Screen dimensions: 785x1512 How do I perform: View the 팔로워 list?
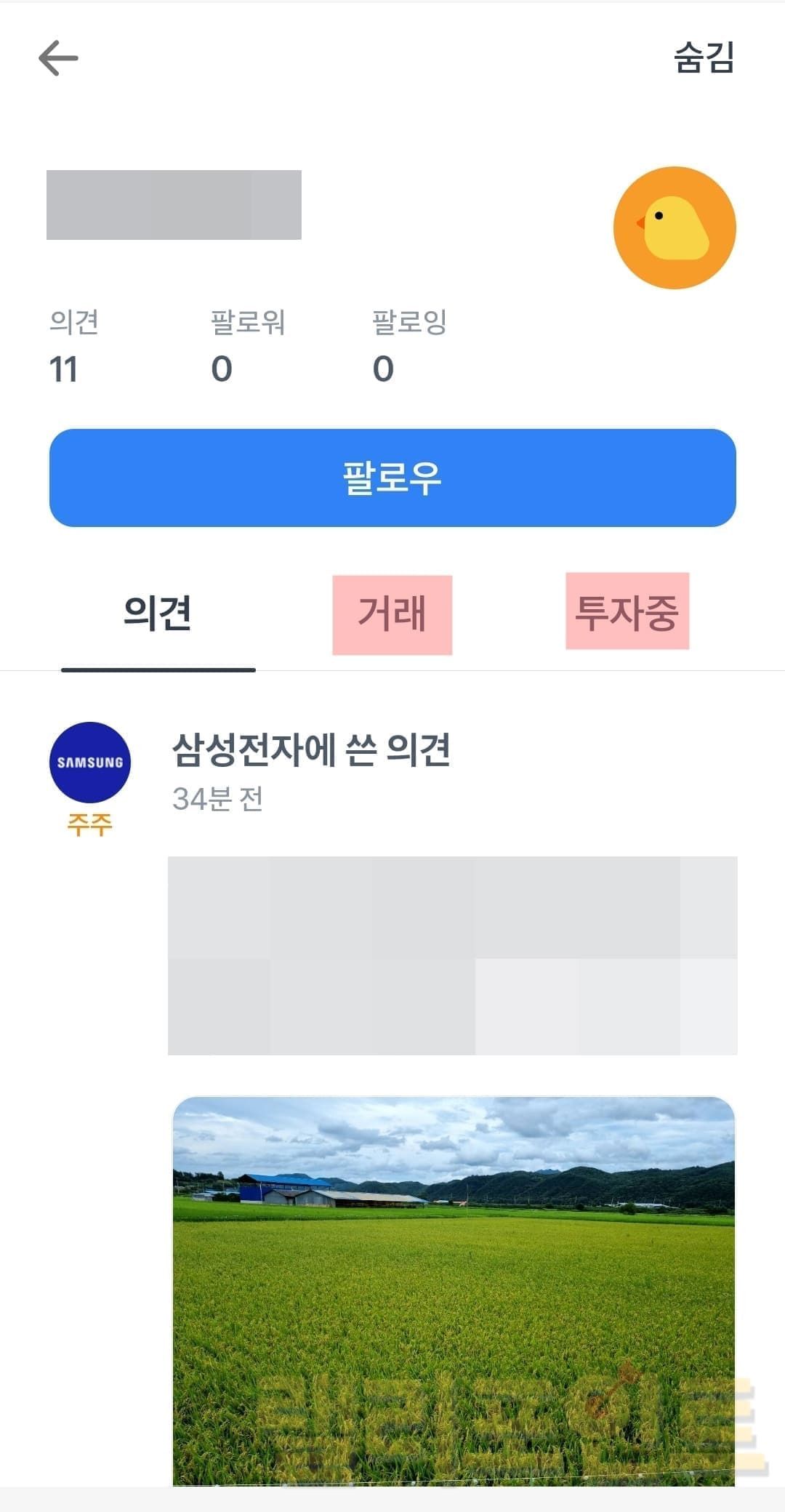(x=247, y=346)
